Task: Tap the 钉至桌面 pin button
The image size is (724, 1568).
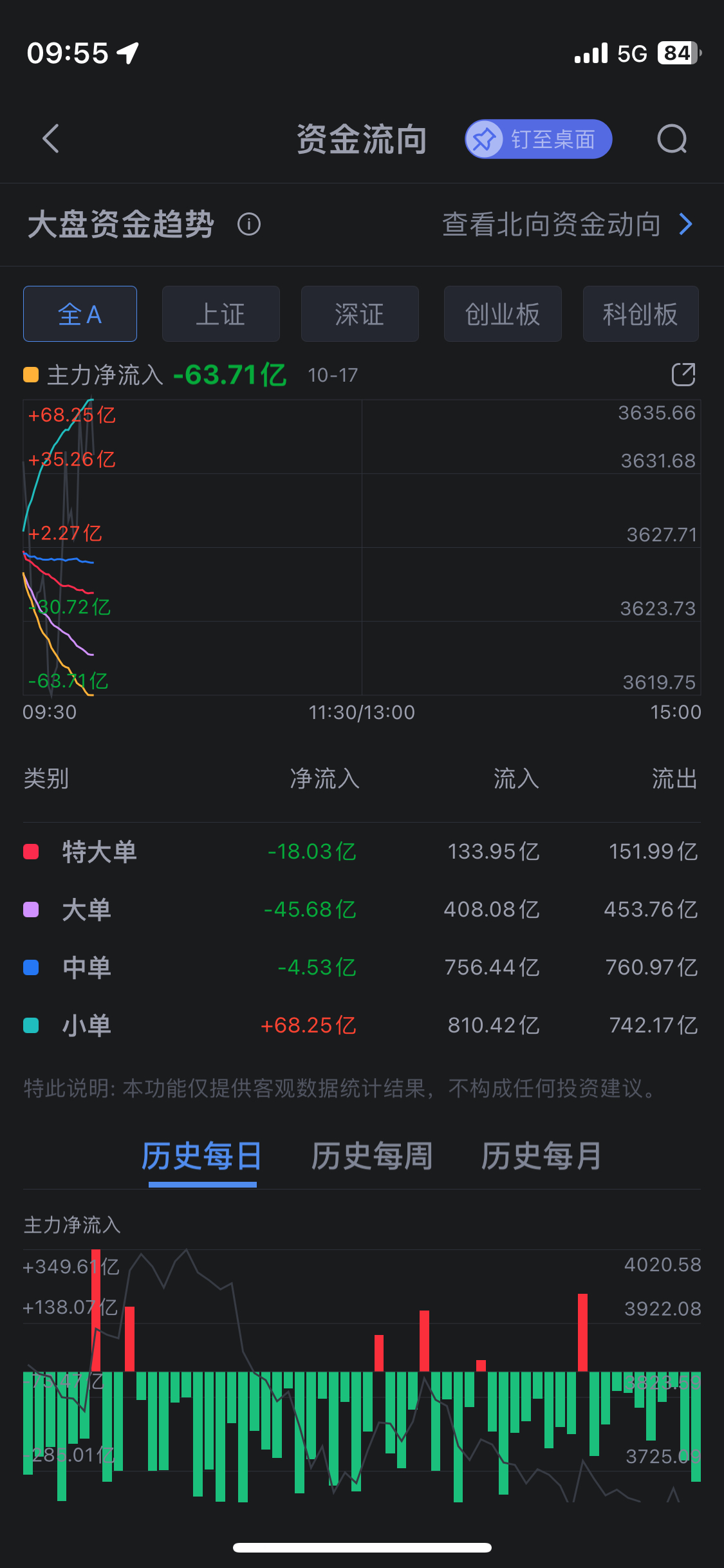Action: (538, 138)
